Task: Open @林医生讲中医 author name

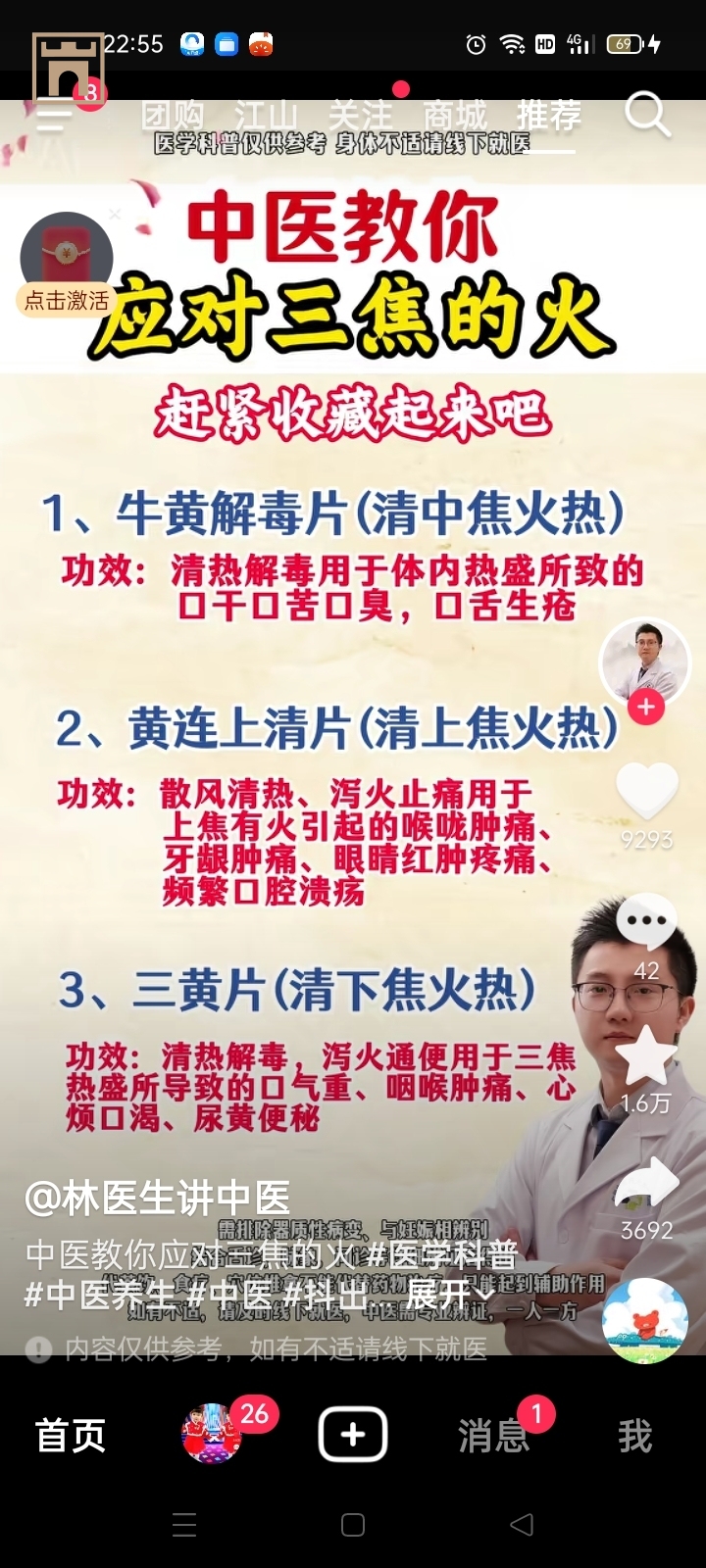Action: (157, 1198)
